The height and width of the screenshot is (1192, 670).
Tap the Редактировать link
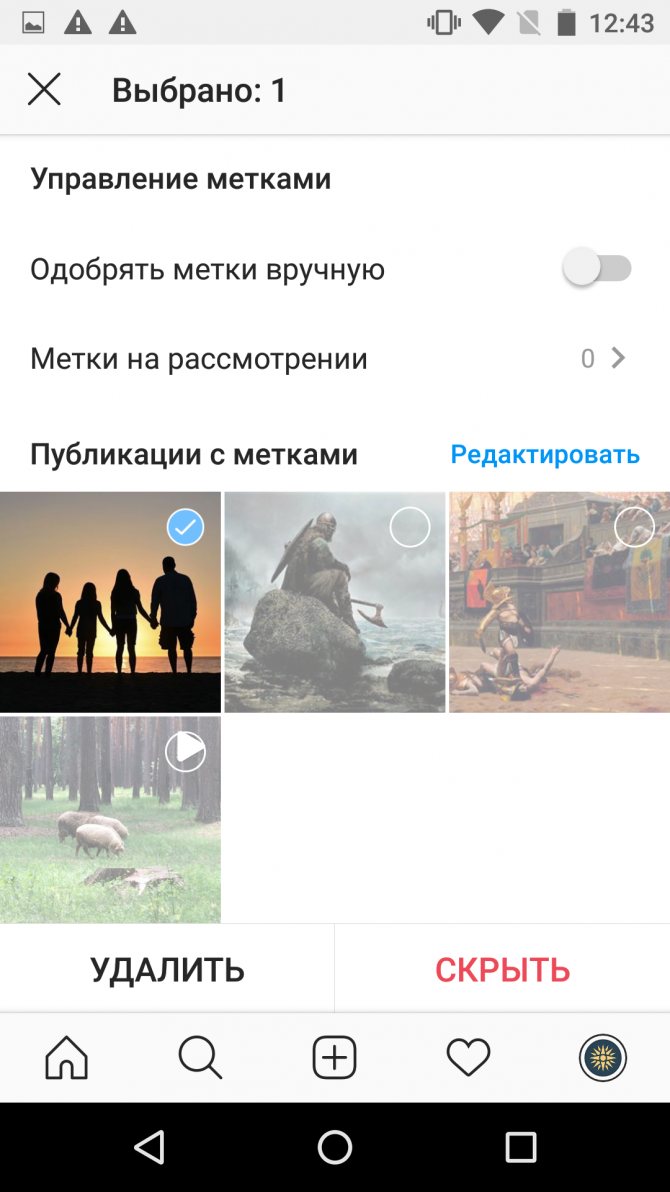[x=544, y=454]
